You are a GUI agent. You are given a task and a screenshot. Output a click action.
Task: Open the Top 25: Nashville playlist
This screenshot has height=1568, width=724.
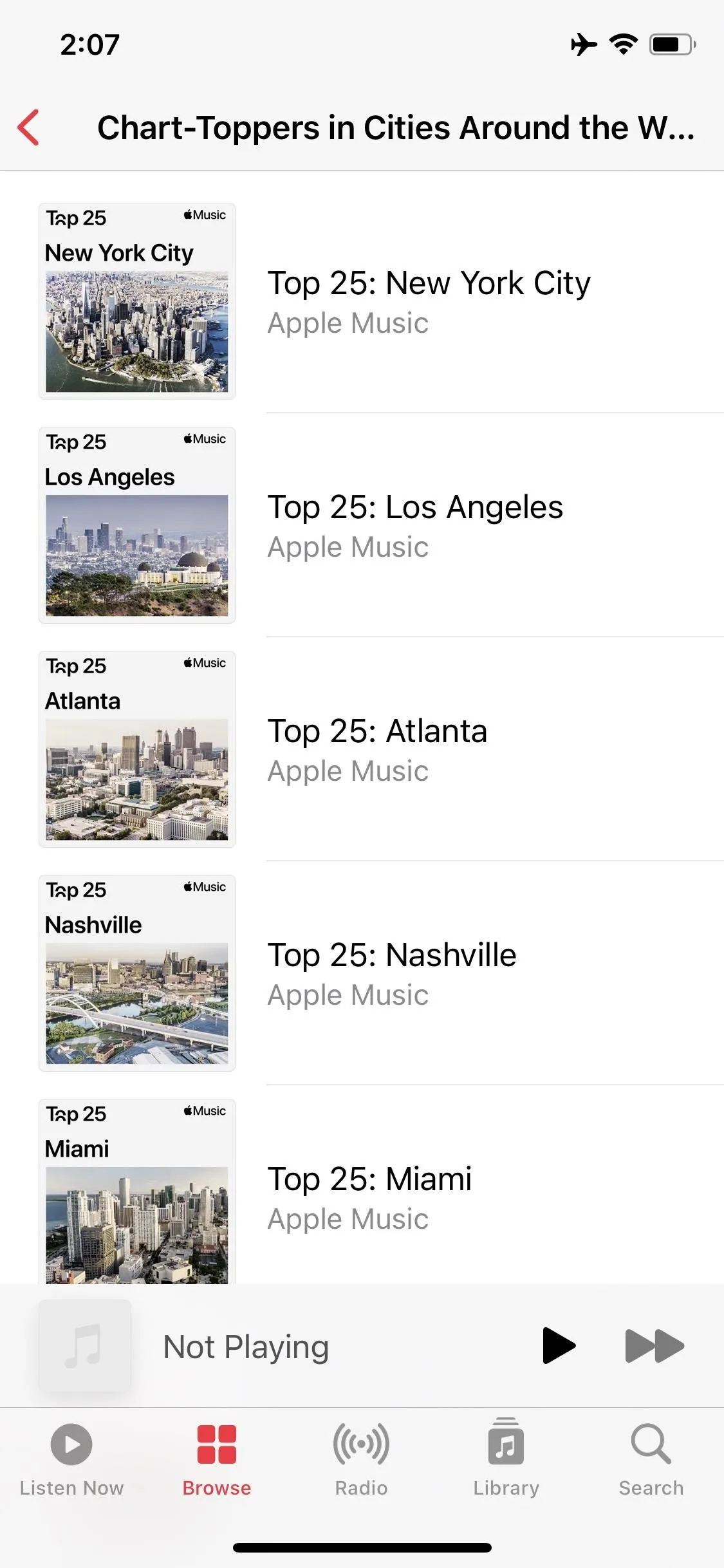[362, 973]
